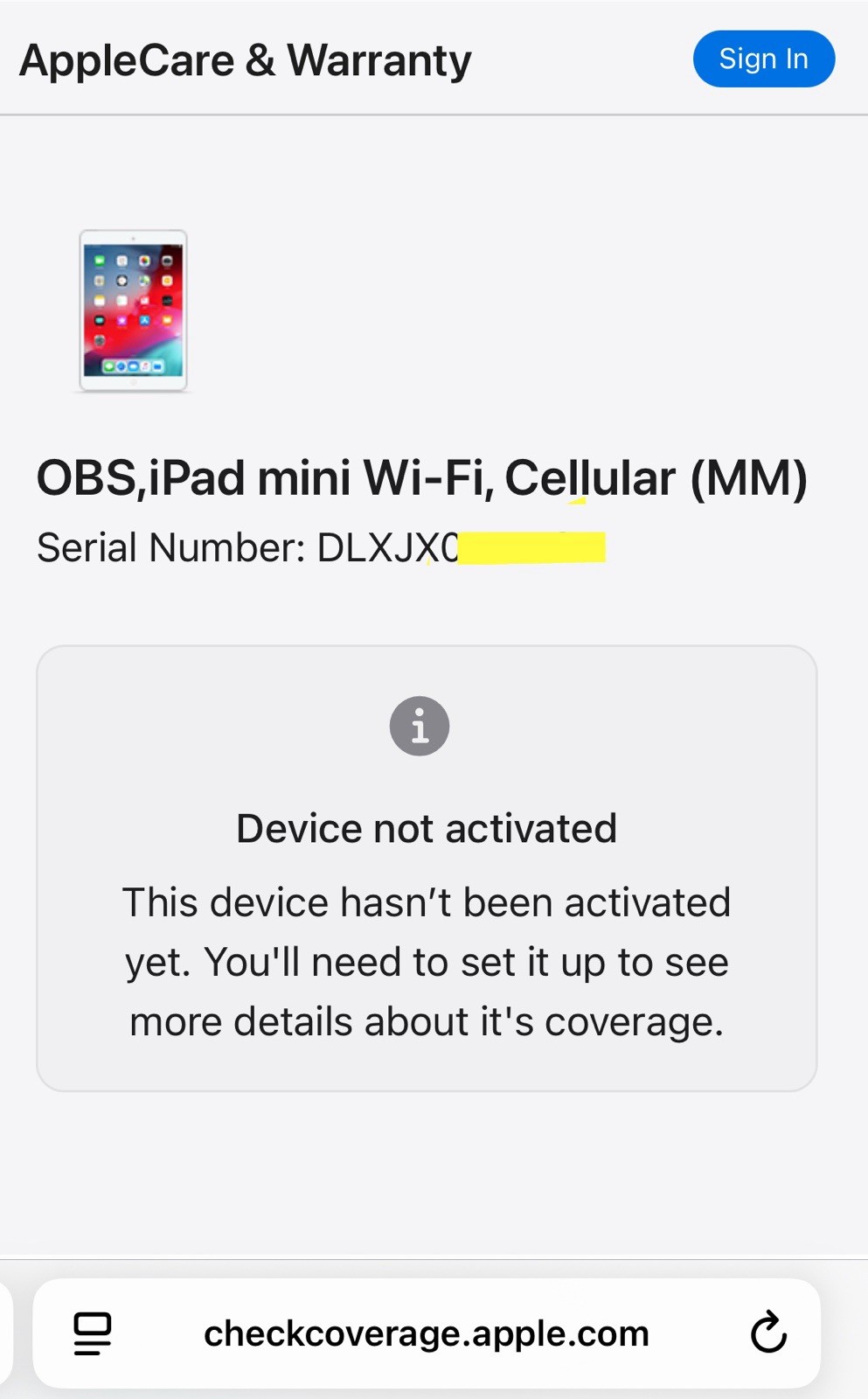Reload the checkcoverage.apple.com page

point(768,1333)
